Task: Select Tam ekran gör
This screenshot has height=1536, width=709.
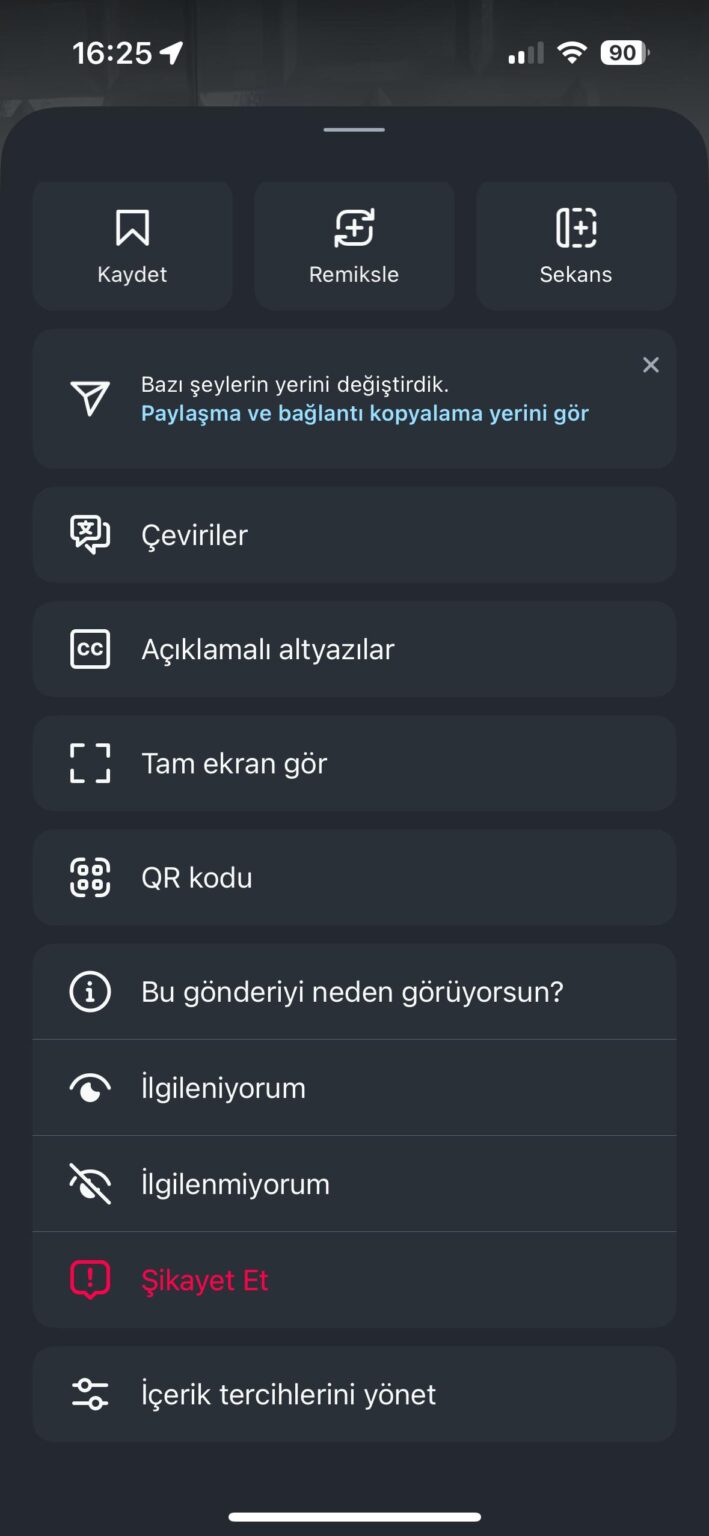Action: (x=354, y=763)
